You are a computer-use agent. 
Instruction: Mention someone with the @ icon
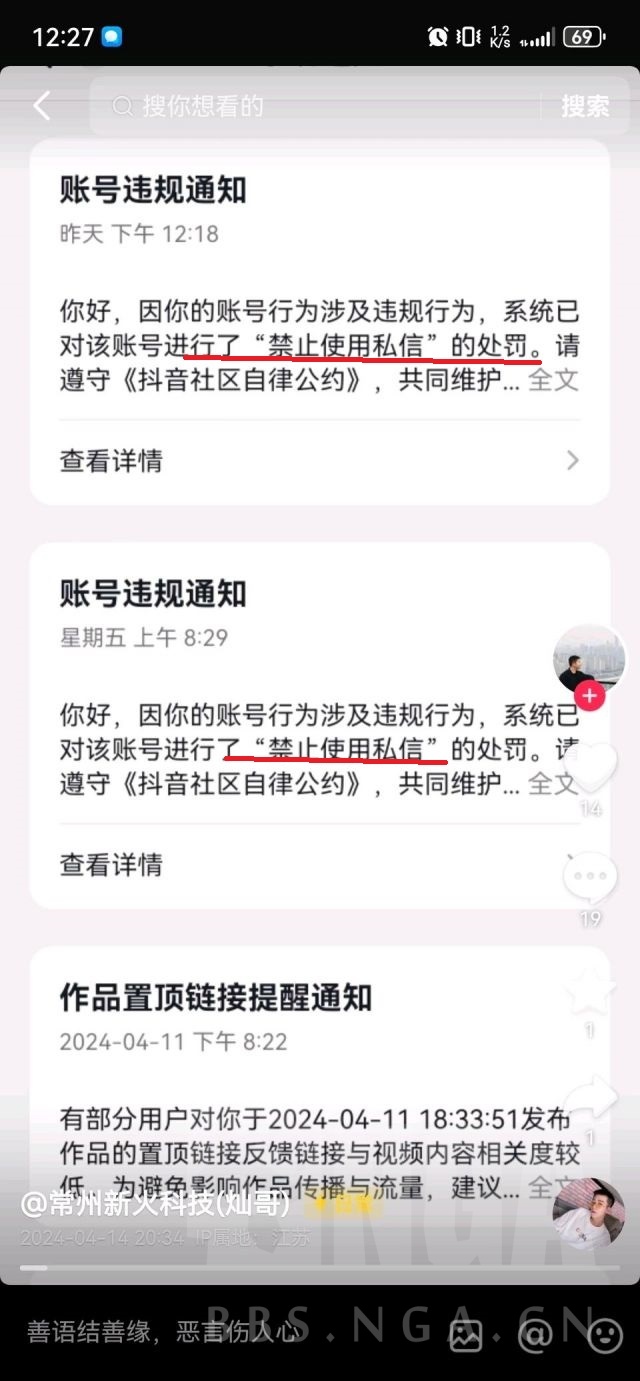535,1334
